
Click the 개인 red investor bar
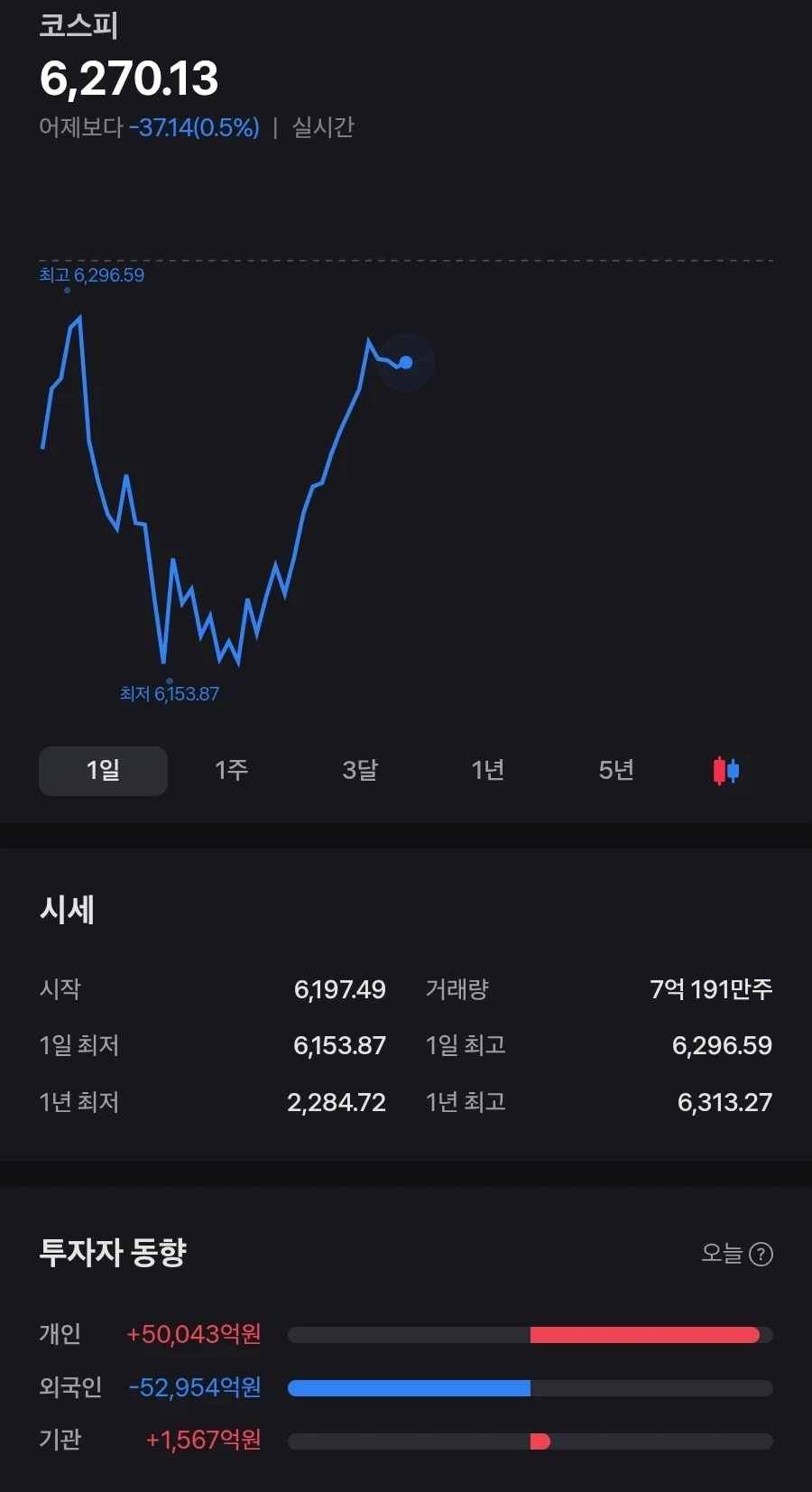click(643, 1334)
